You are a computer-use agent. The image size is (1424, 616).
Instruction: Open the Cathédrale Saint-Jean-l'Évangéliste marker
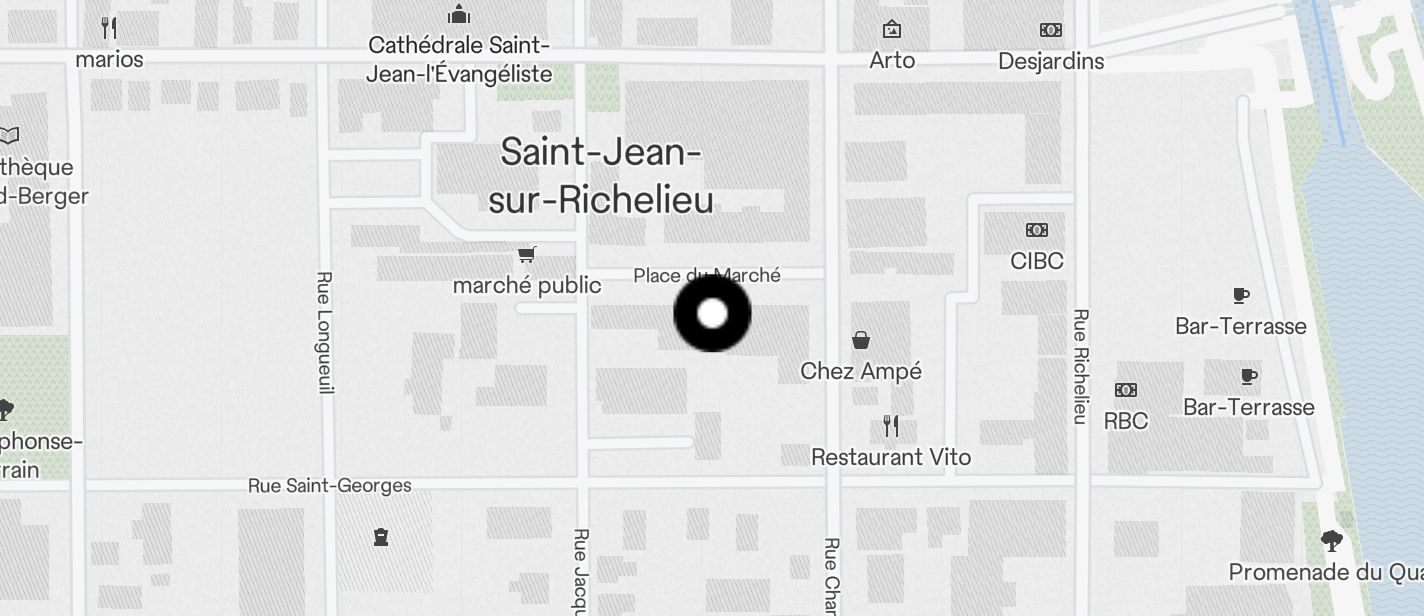tap(459, 15)
